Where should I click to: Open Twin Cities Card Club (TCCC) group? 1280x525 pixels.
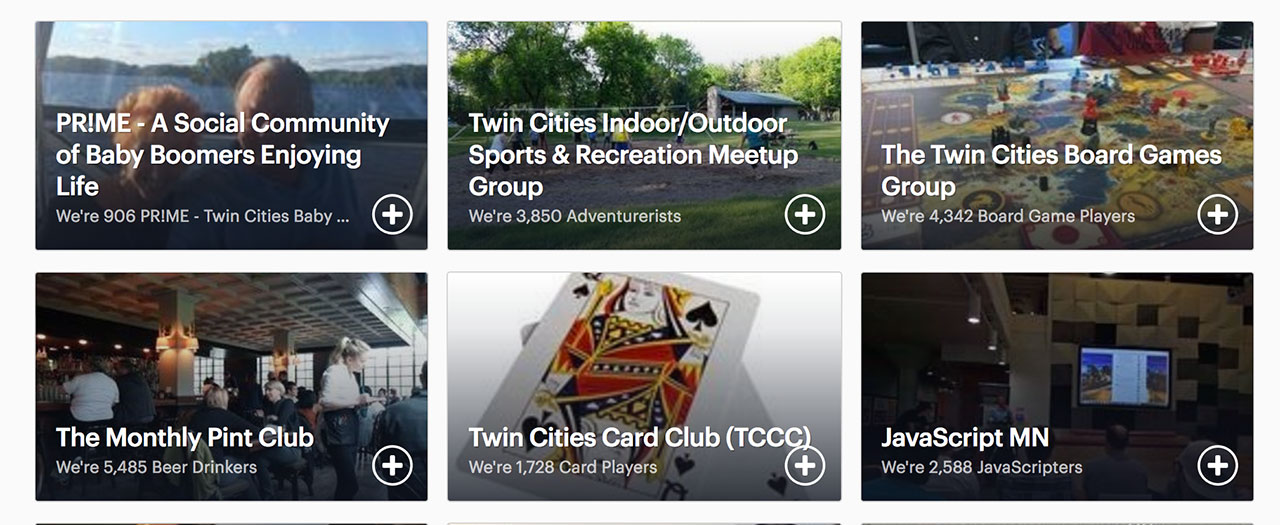click(x=639, y=437)
